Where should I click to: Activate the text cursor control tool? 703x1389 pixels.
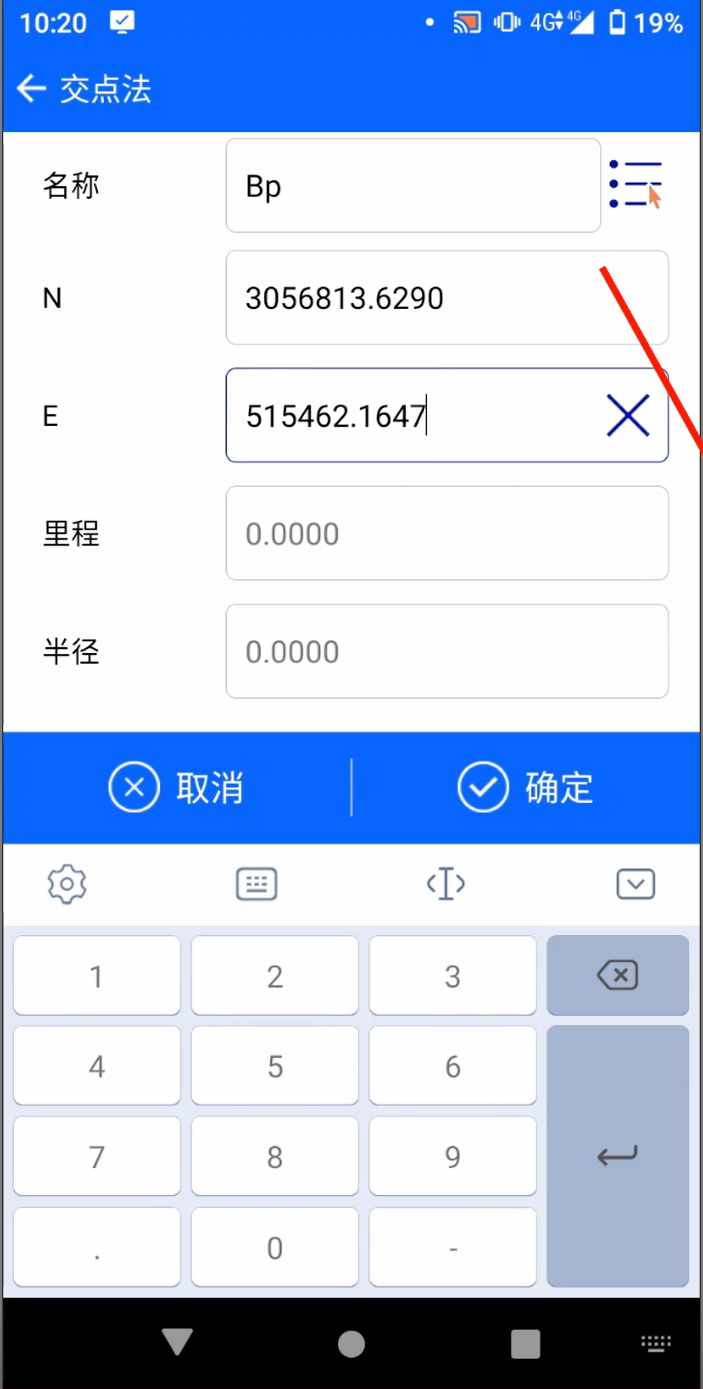point(446,884)
